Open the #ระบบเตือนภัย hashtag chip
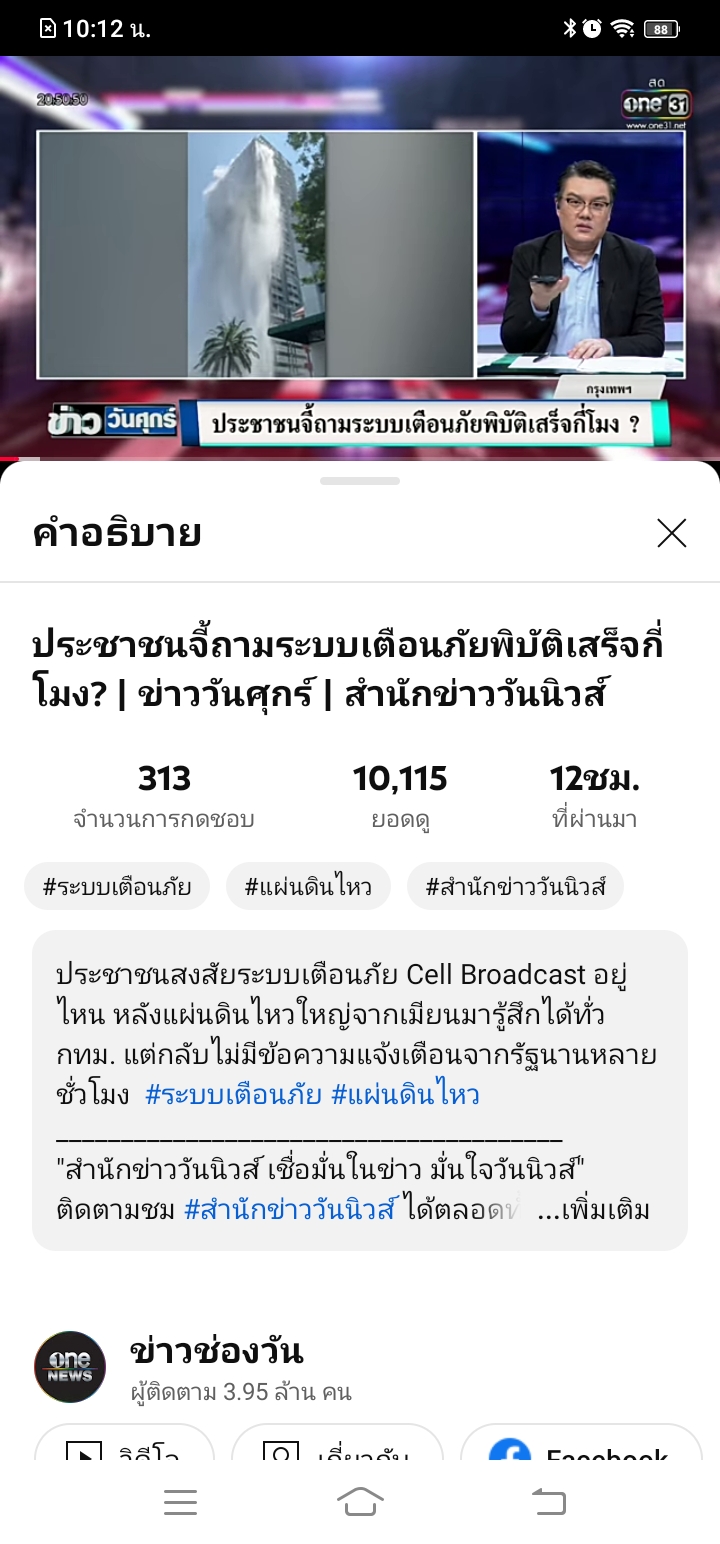This screenshot has height=1544, width=720. (117, 886)
